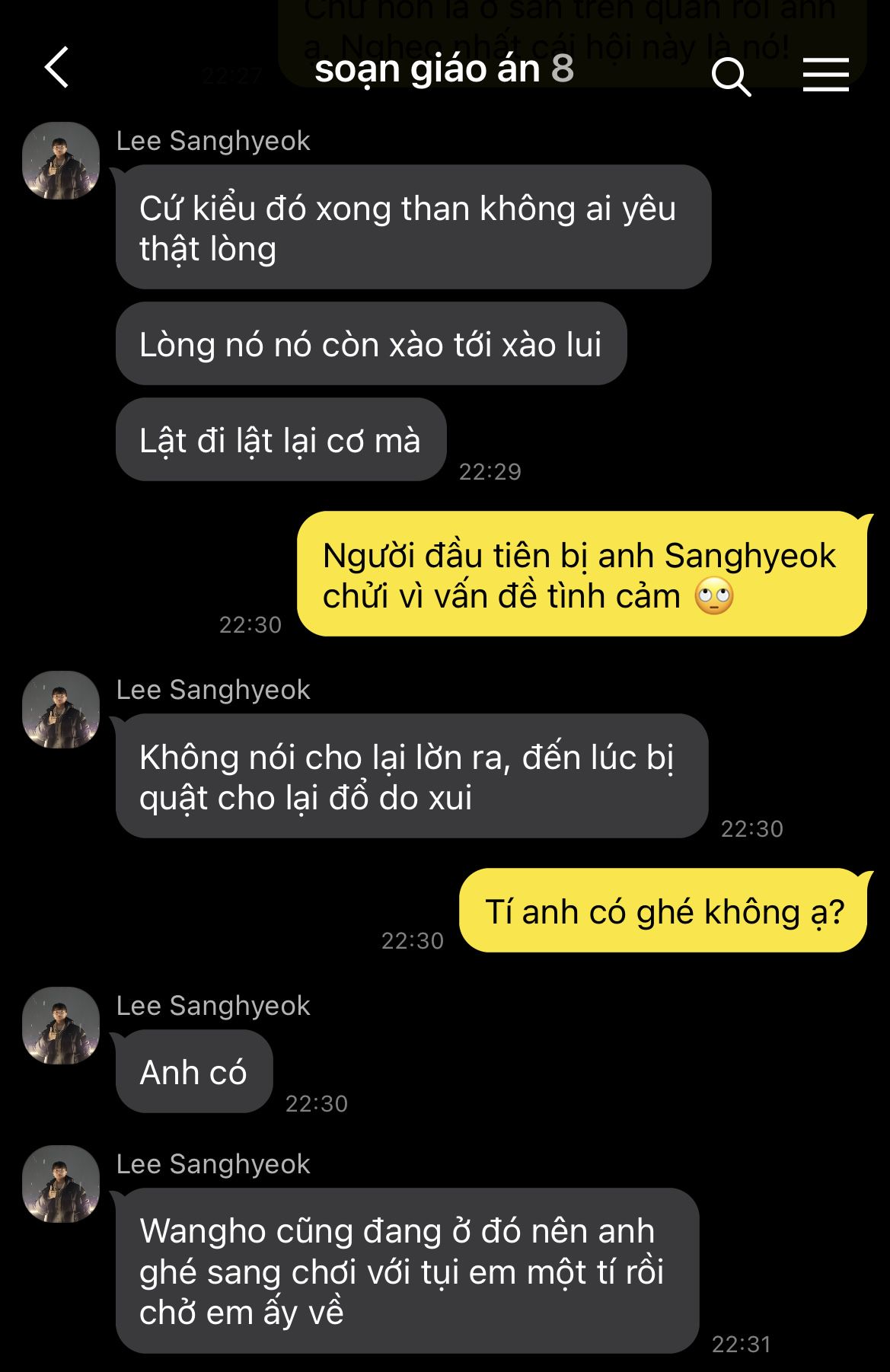Tap Lee Sanghyeok's avatar beside "Anh có"
890x1372 pixels.
coord(61,1026)
